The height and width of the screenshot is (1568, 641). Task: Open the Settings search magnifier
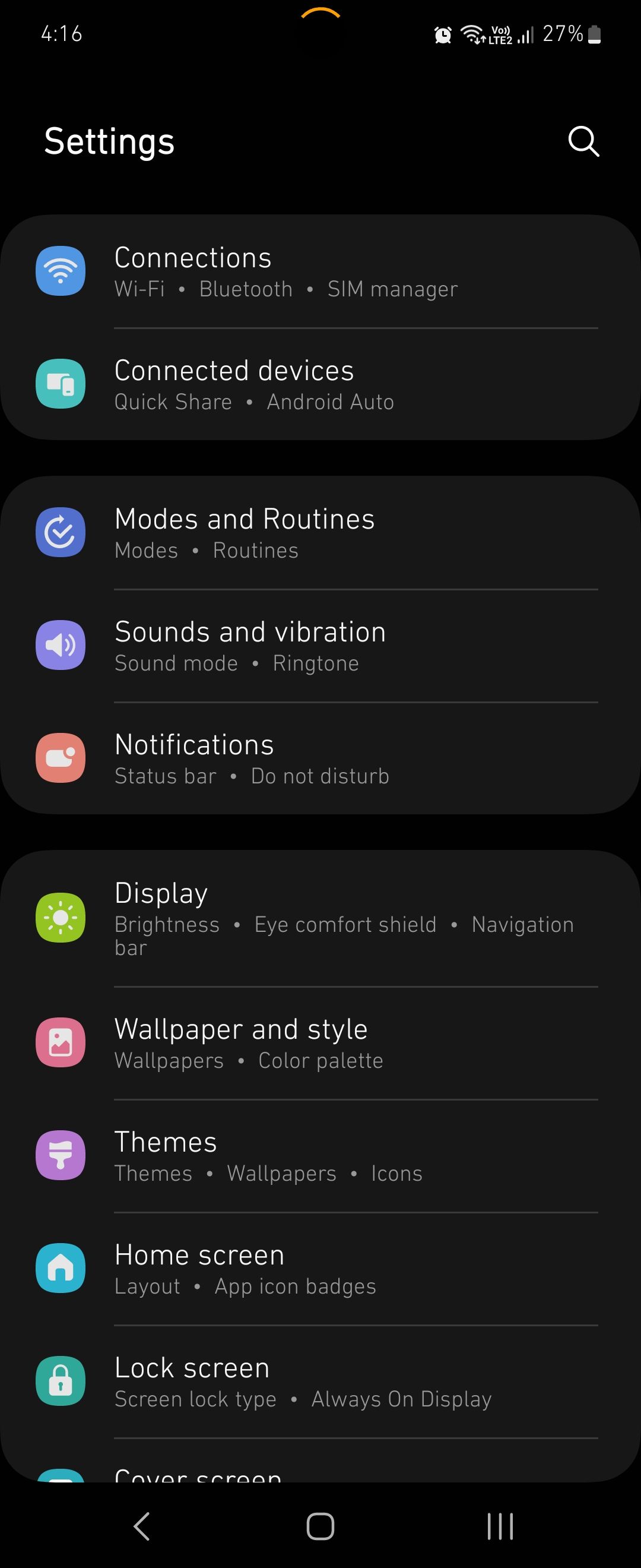(x=583, y=141)
